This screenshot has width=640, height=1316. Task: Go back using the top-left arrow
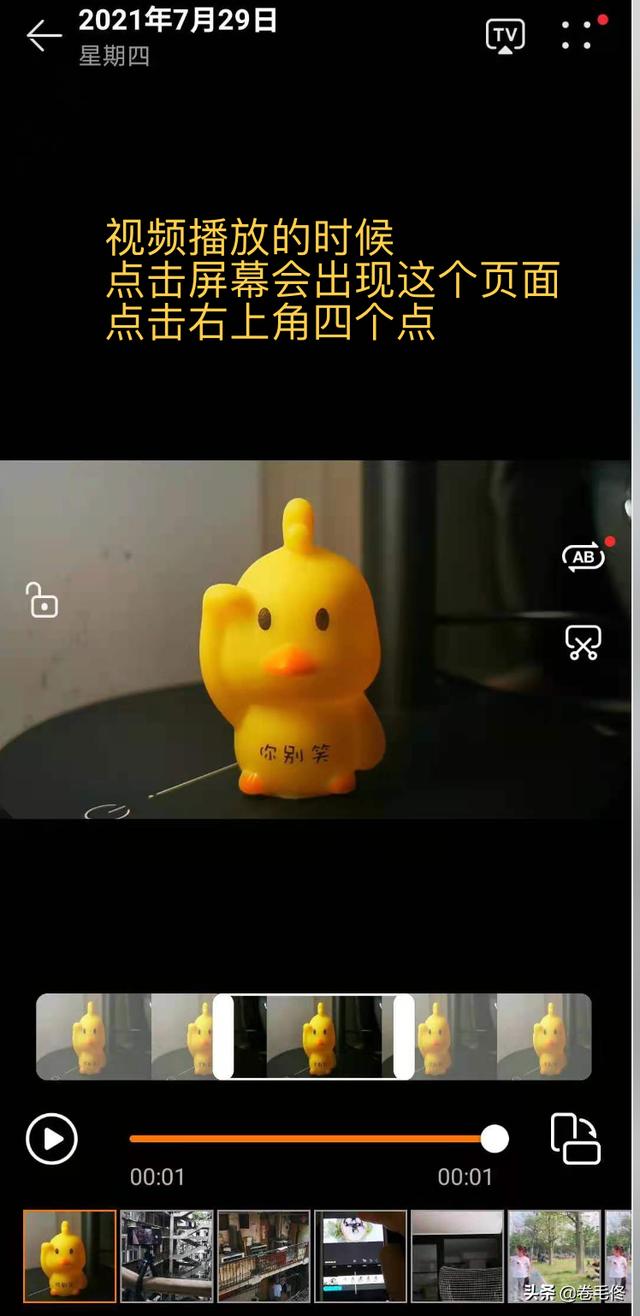click(43, 36)
